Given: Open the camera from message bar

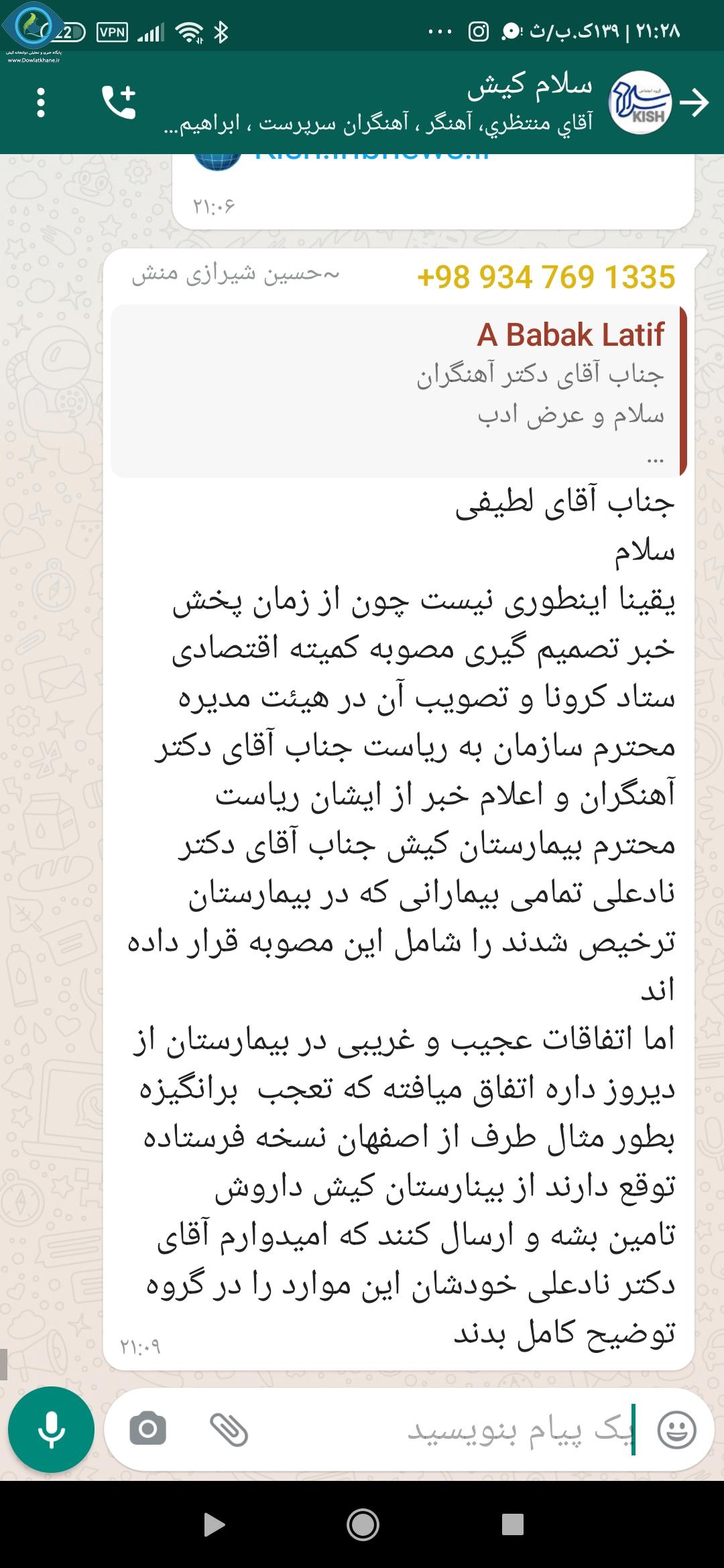Looking at the screenshot, I should [x=147, y=1429].
